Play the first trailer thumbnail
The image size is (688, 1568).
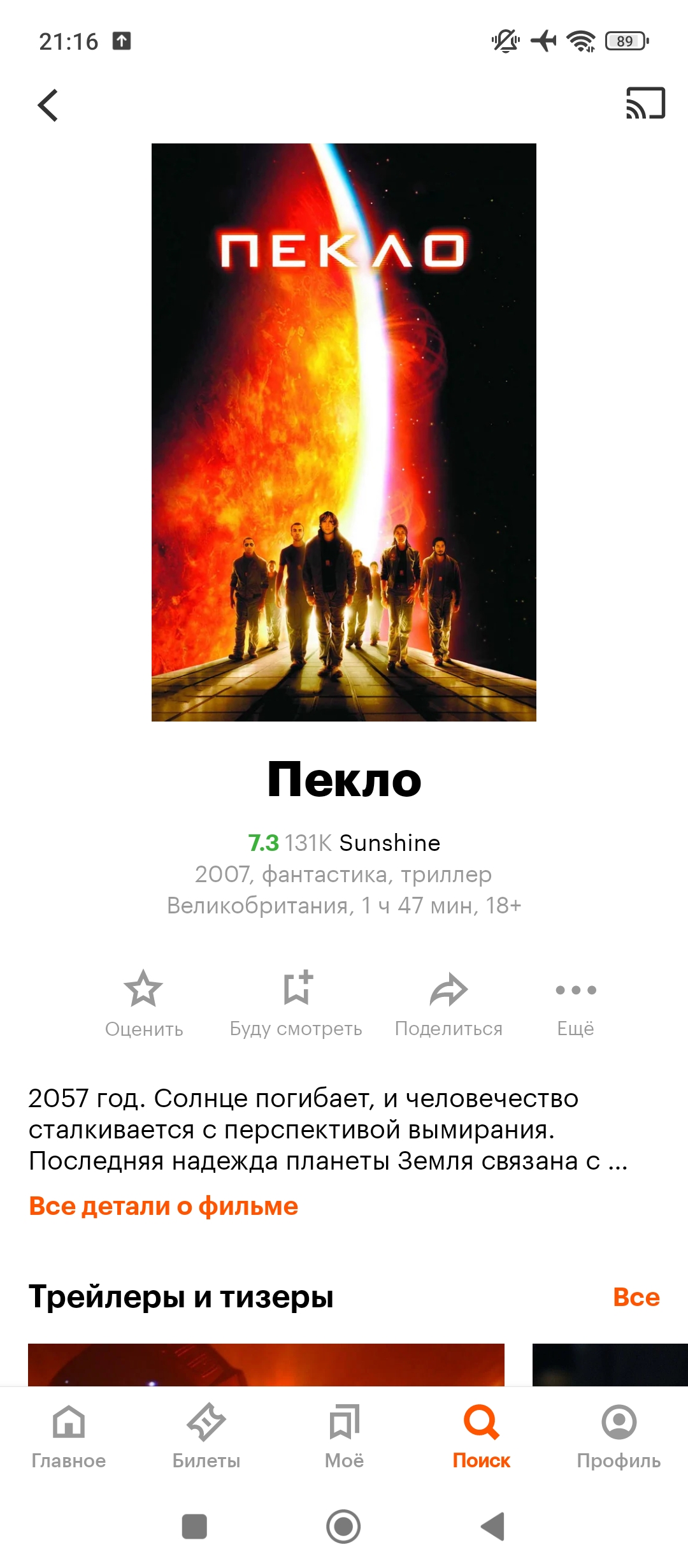pos(266,1365)
